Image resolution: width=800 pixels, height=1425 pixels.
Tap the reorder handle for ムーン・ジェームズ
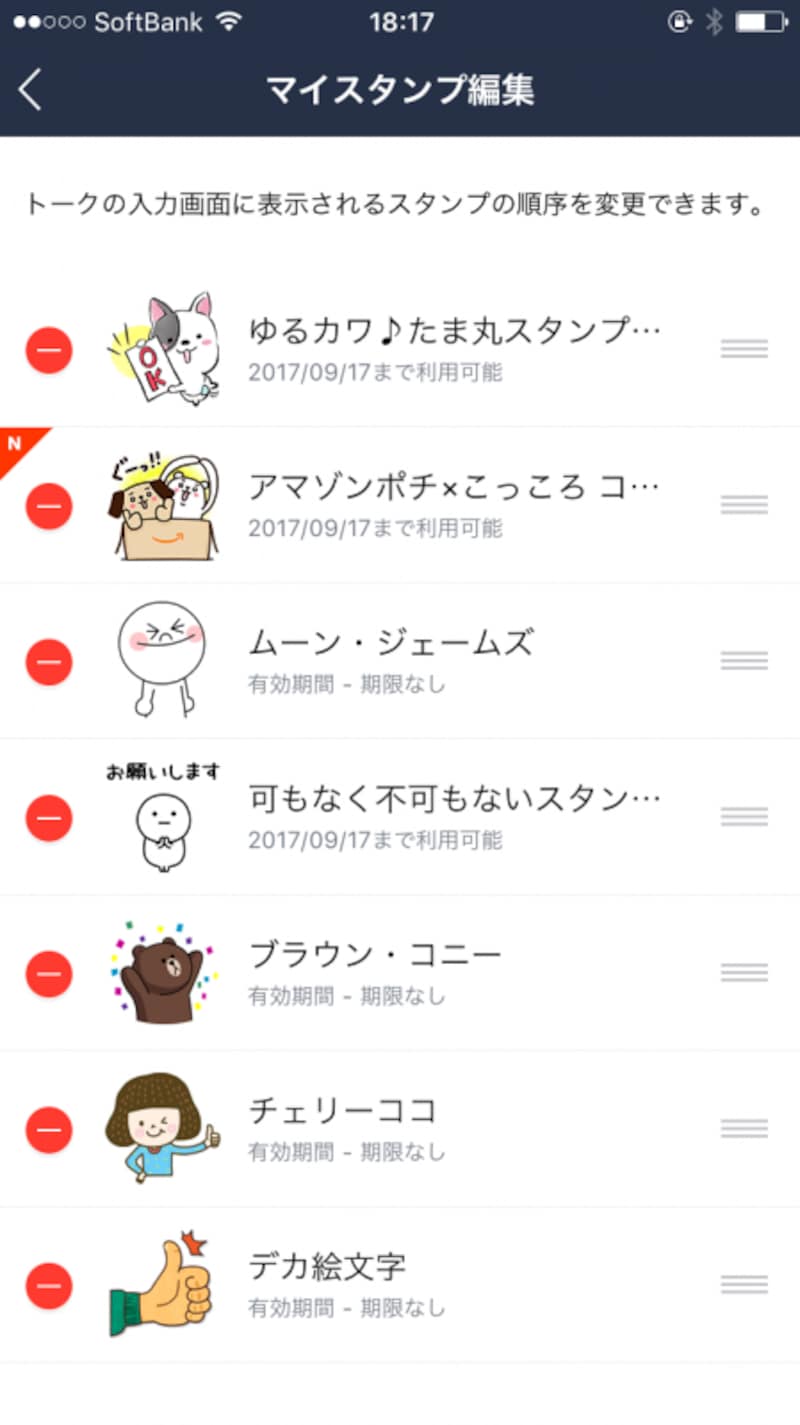744,660
